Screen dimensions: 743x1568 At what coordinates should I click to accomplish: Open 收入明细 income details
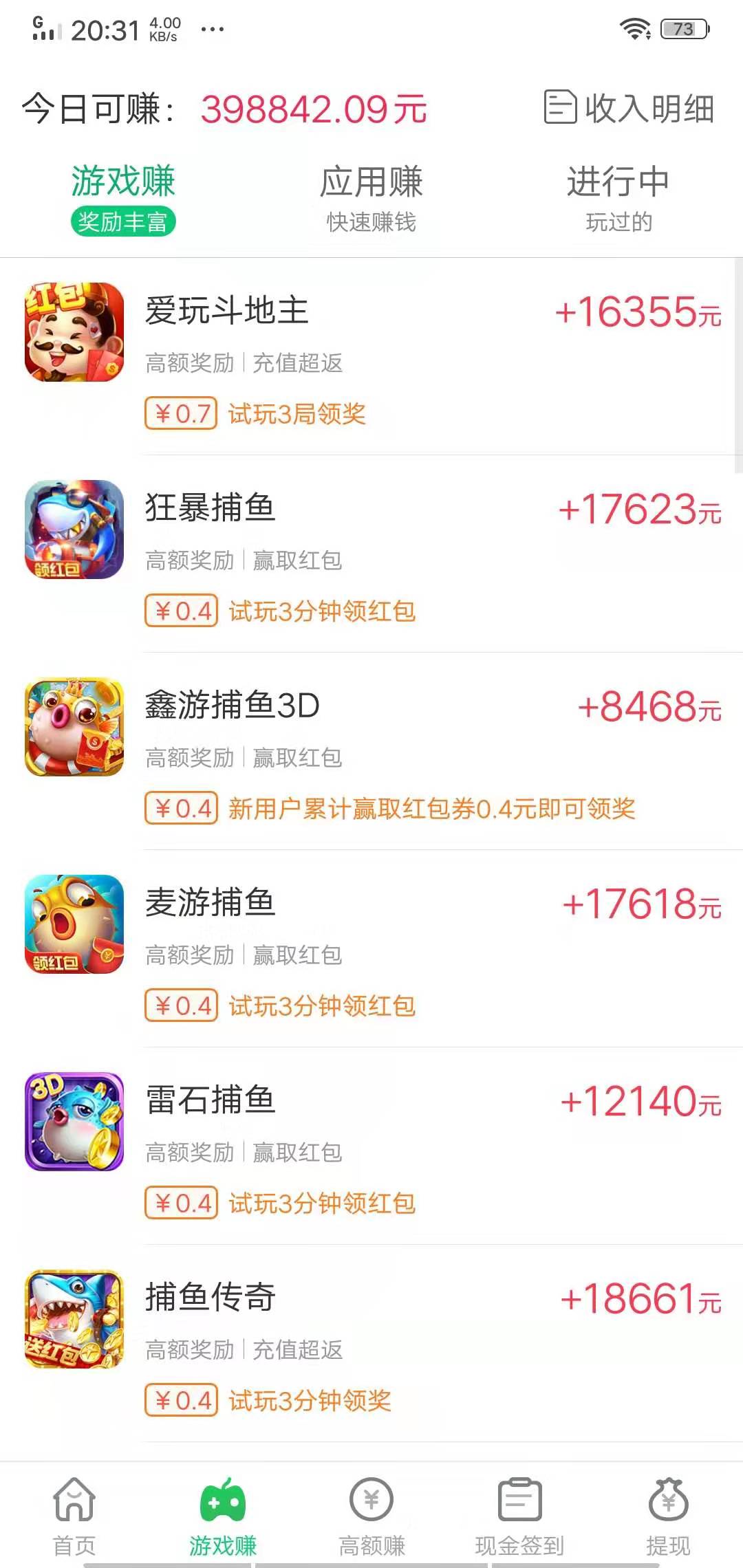(x=629, y=108)
